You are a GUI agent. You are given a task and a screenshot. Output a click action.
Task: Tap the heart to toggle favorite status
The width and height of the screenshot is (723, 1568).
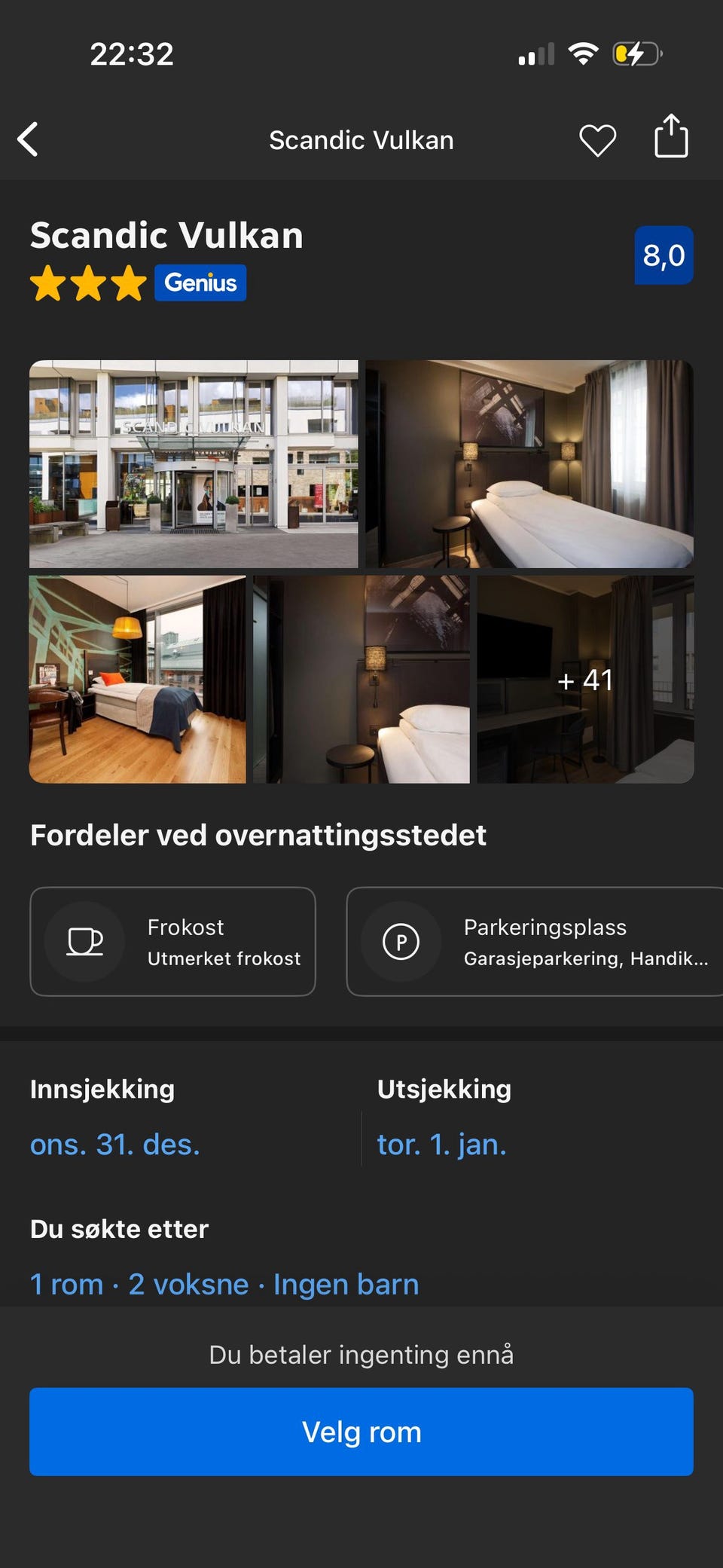596,139
